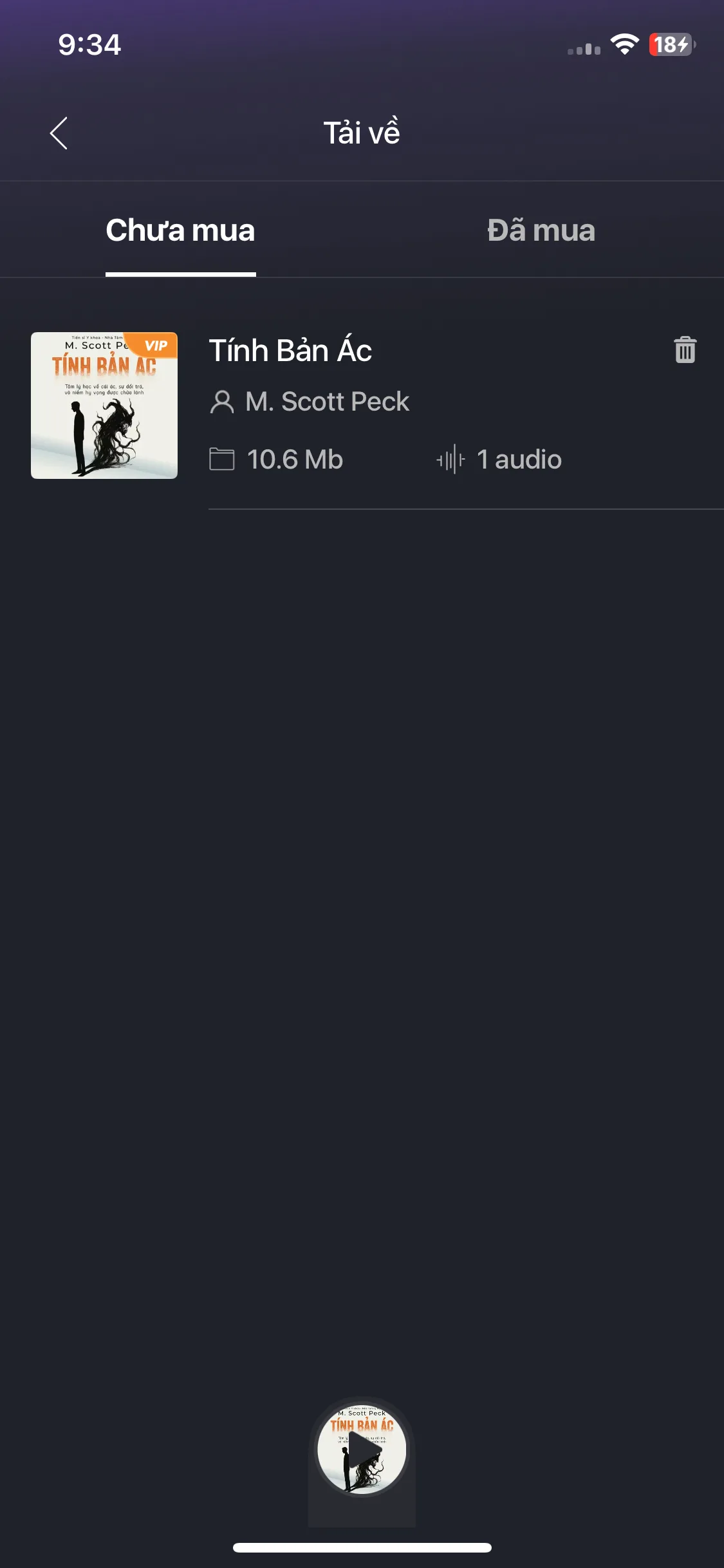Switch to the Đã mua tab
The image size is (724, 1568).
[x=541, y=230]
